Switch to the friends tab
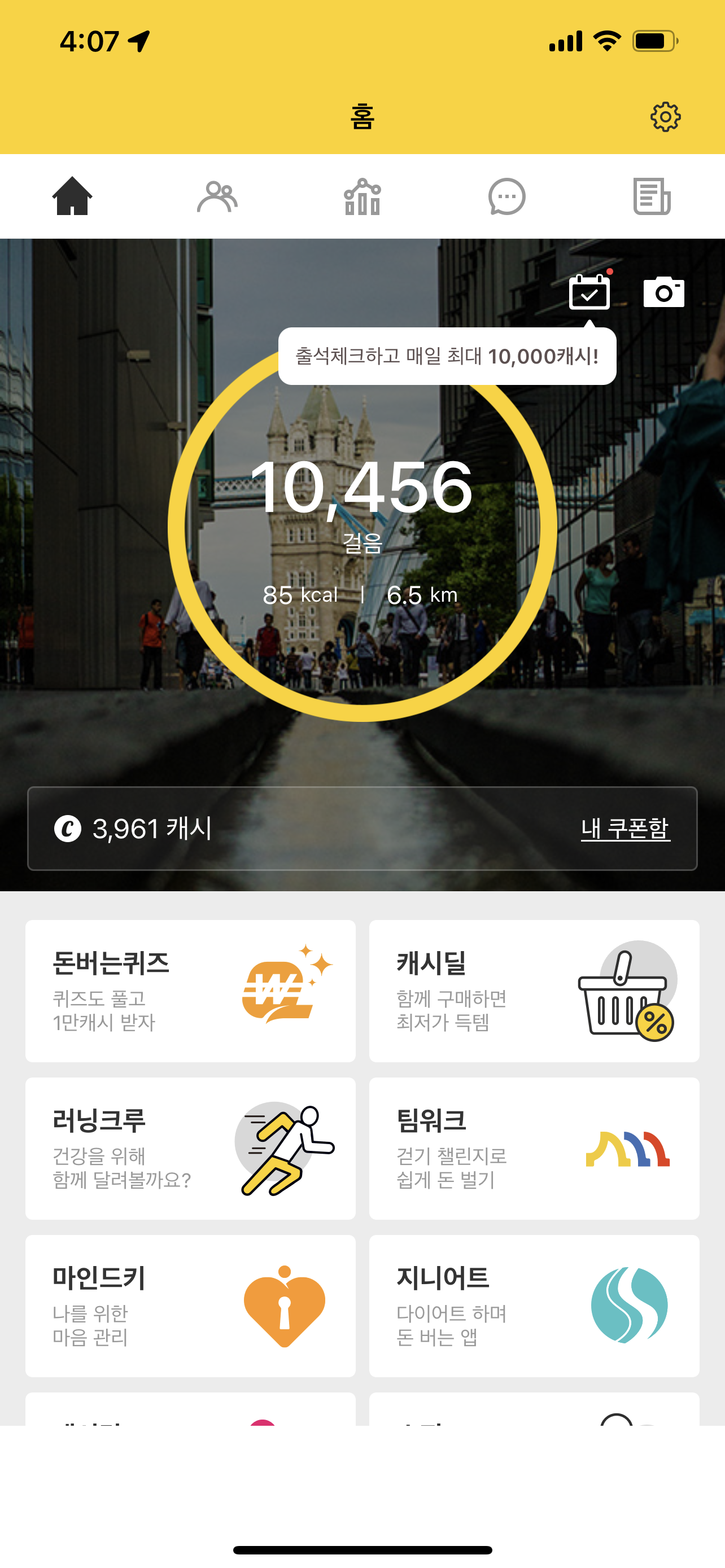725x1568 pixels. coord(217,196)
